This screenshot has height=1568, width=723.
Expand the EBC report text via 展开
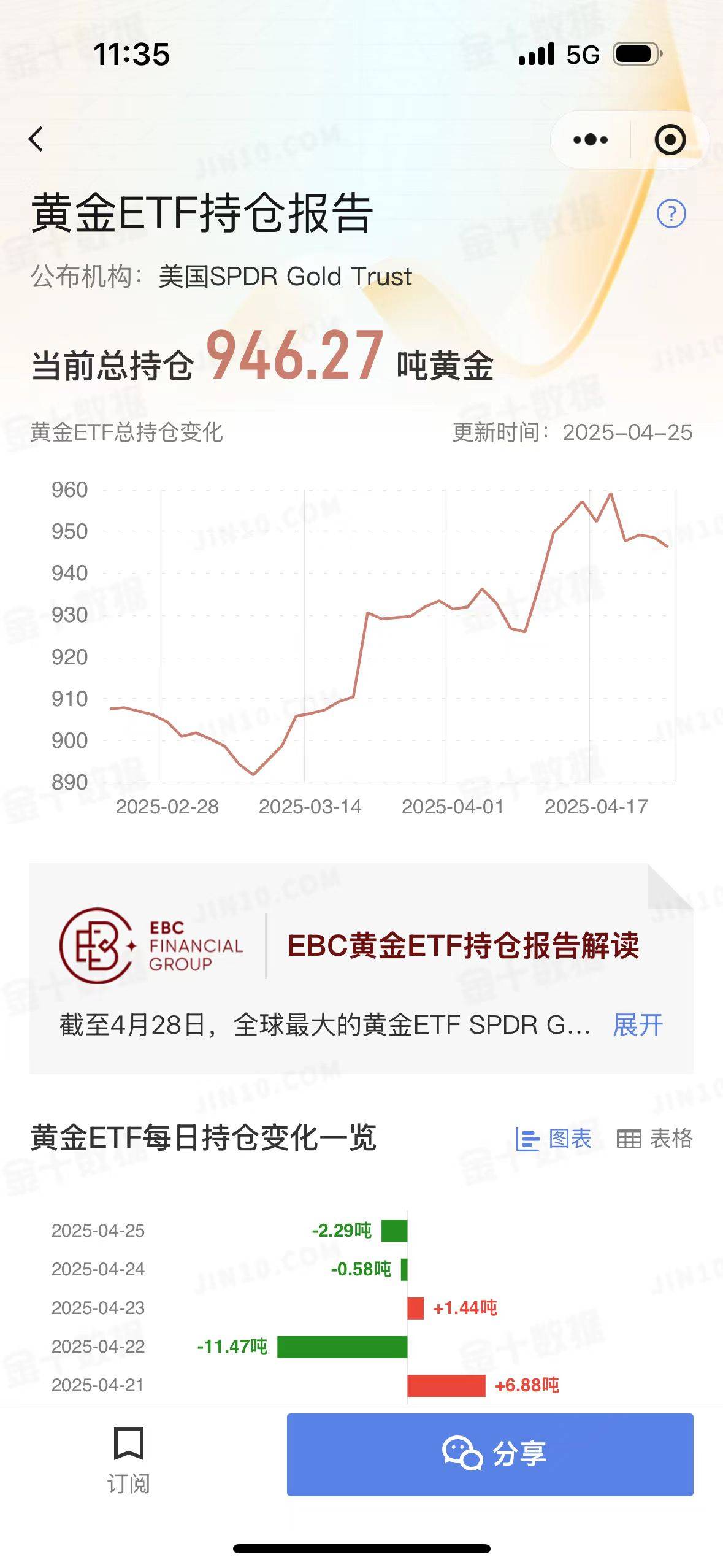tap(638, 1025)
